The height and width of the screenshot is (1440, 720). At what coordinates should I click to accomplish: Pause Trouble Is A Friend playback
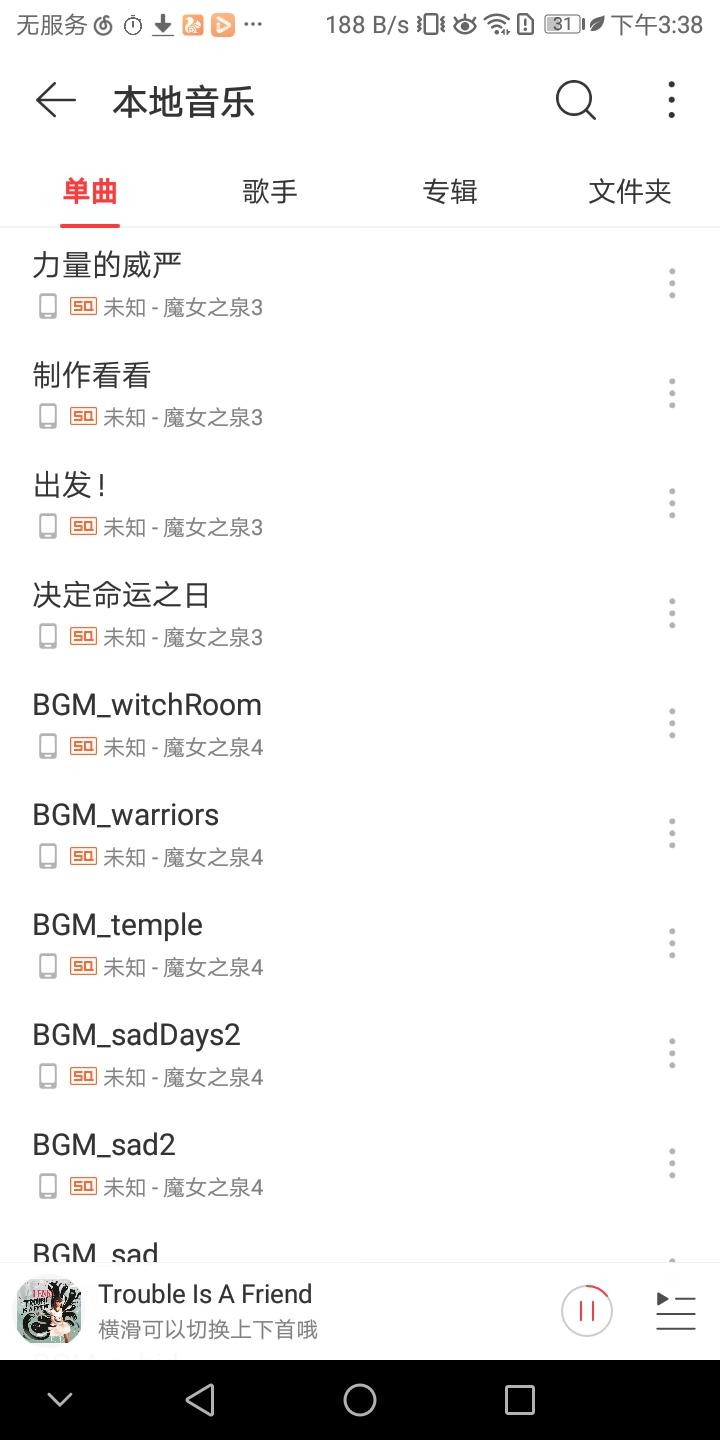pyautogui.click(x=586, y=1310)
